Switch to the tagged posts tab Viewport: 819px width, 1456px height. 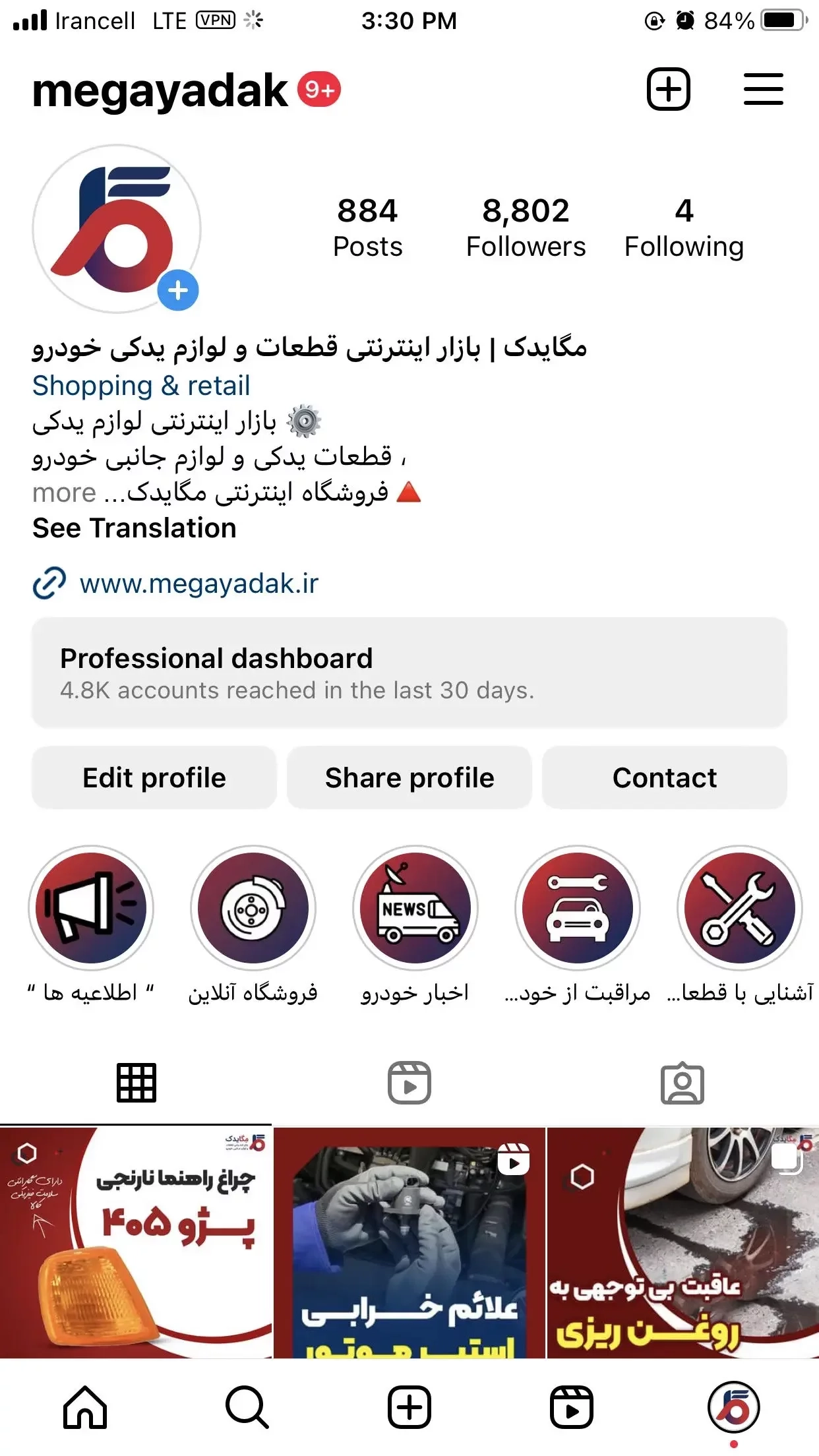682,1083
